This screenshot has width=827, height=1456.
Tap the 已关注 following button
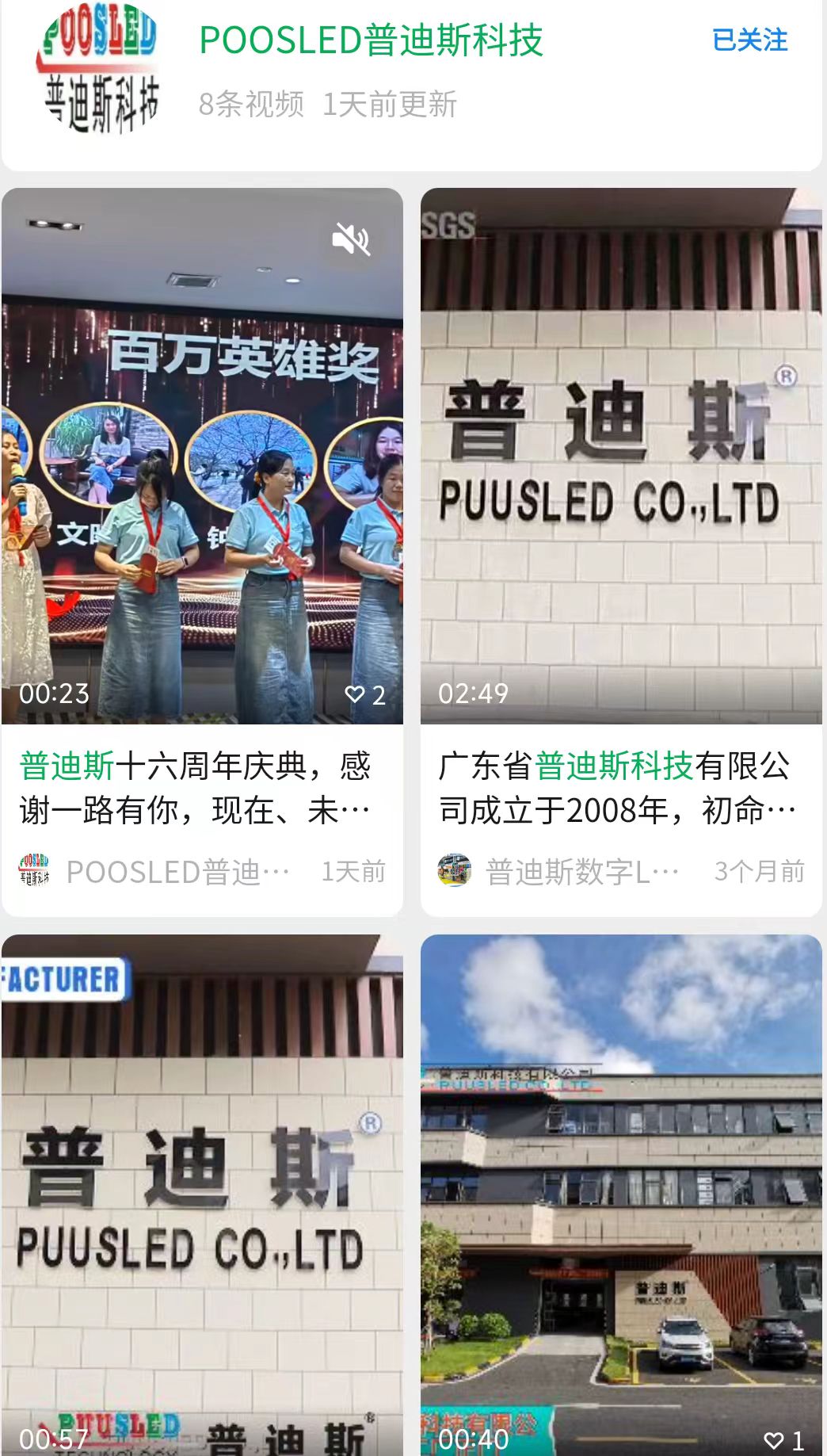(x=749, y=40)
